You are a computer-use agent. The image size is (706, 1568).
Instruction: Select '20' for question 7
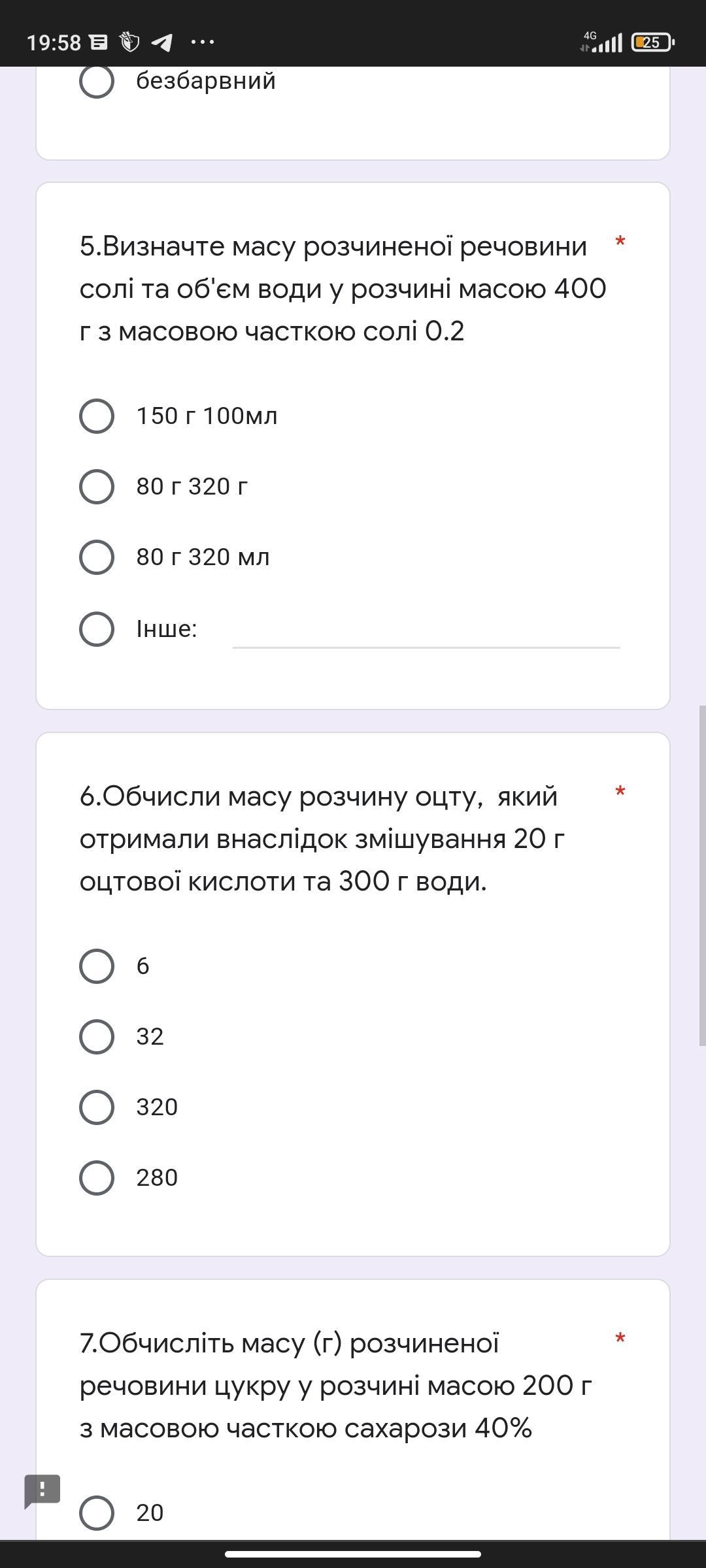coord(97,1513)
